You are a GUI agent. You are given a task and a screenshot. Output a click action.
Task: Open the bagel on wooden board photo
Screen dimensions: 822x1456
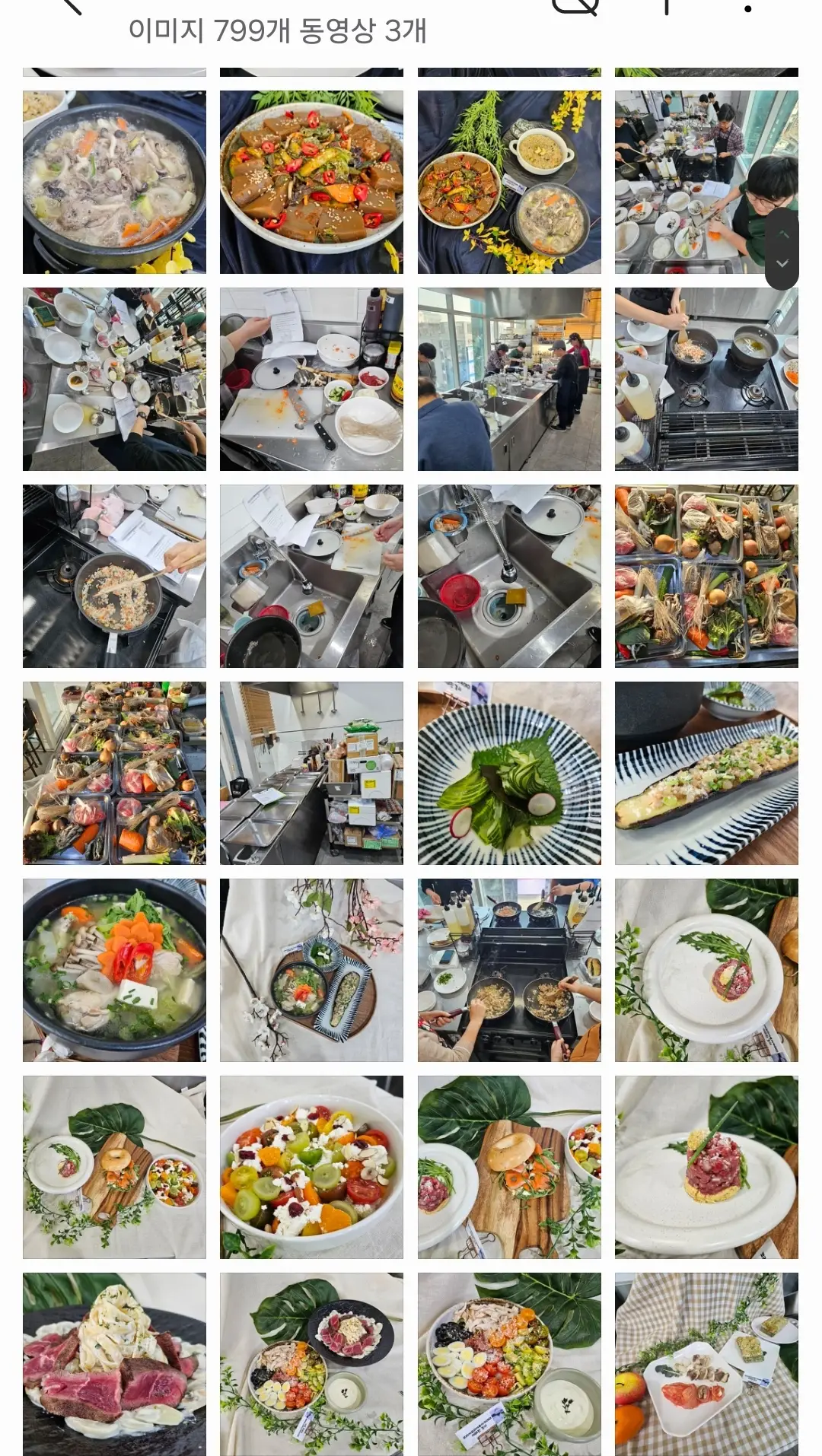tap(509, 1167)
